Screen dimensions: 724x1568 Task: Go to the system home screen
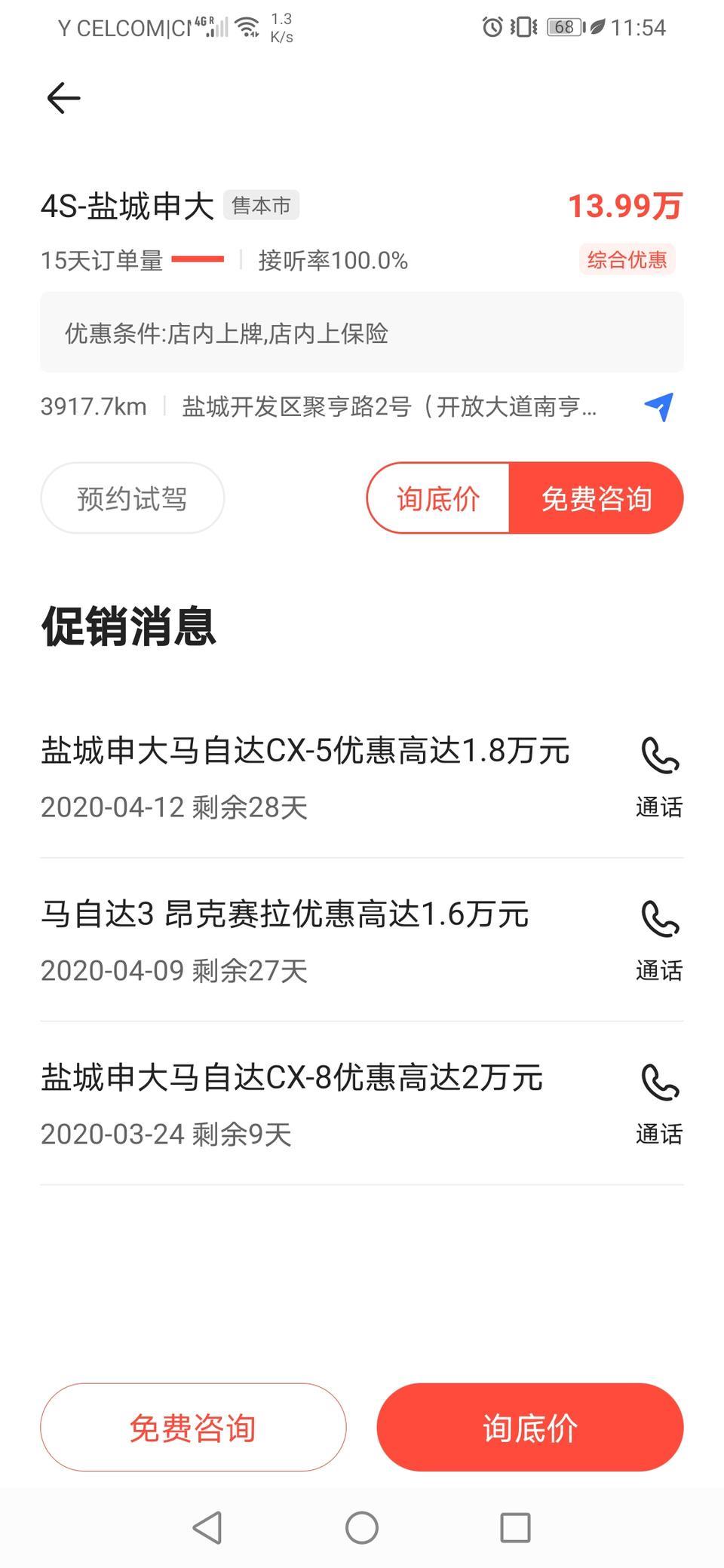[x=362, y=1528]
